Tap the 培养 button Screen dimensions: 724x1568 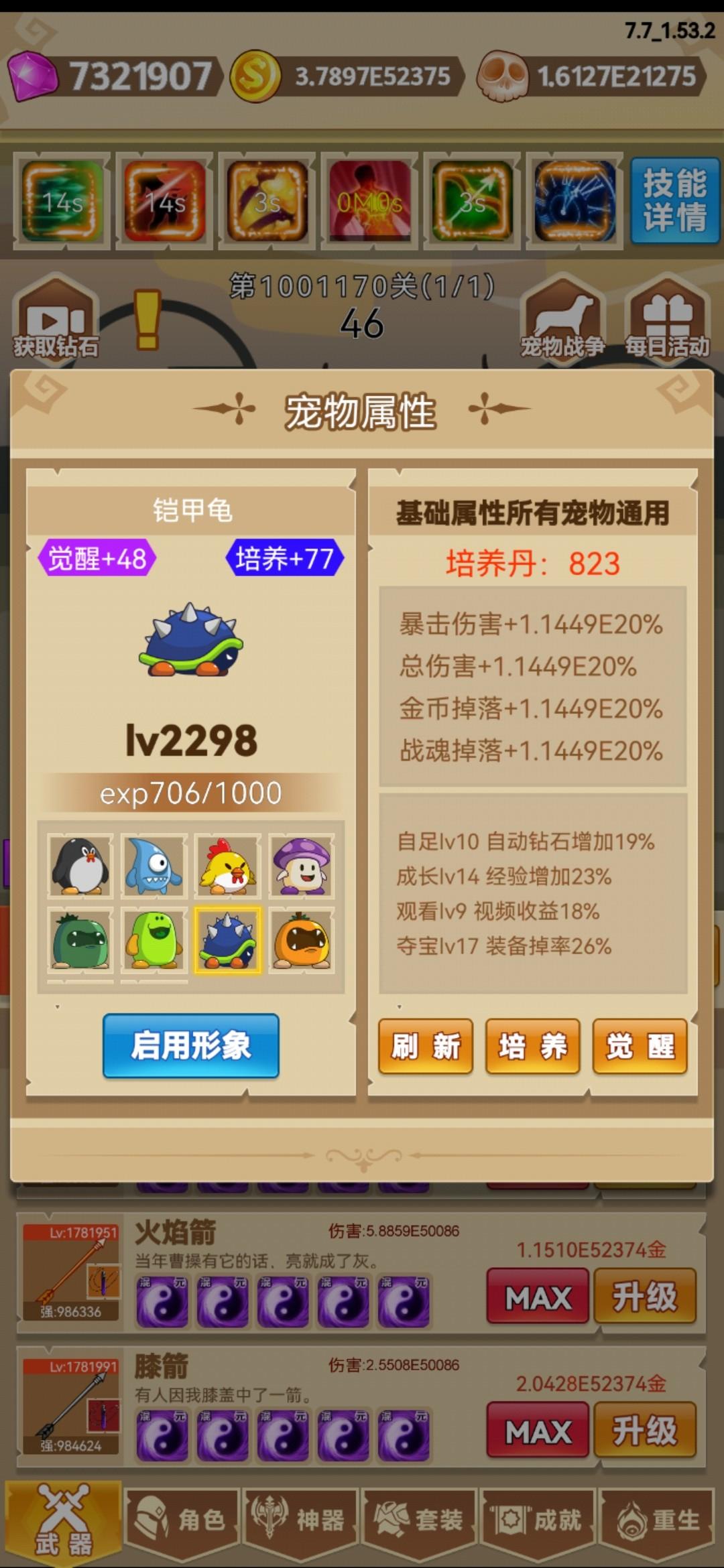(533, 1047)
